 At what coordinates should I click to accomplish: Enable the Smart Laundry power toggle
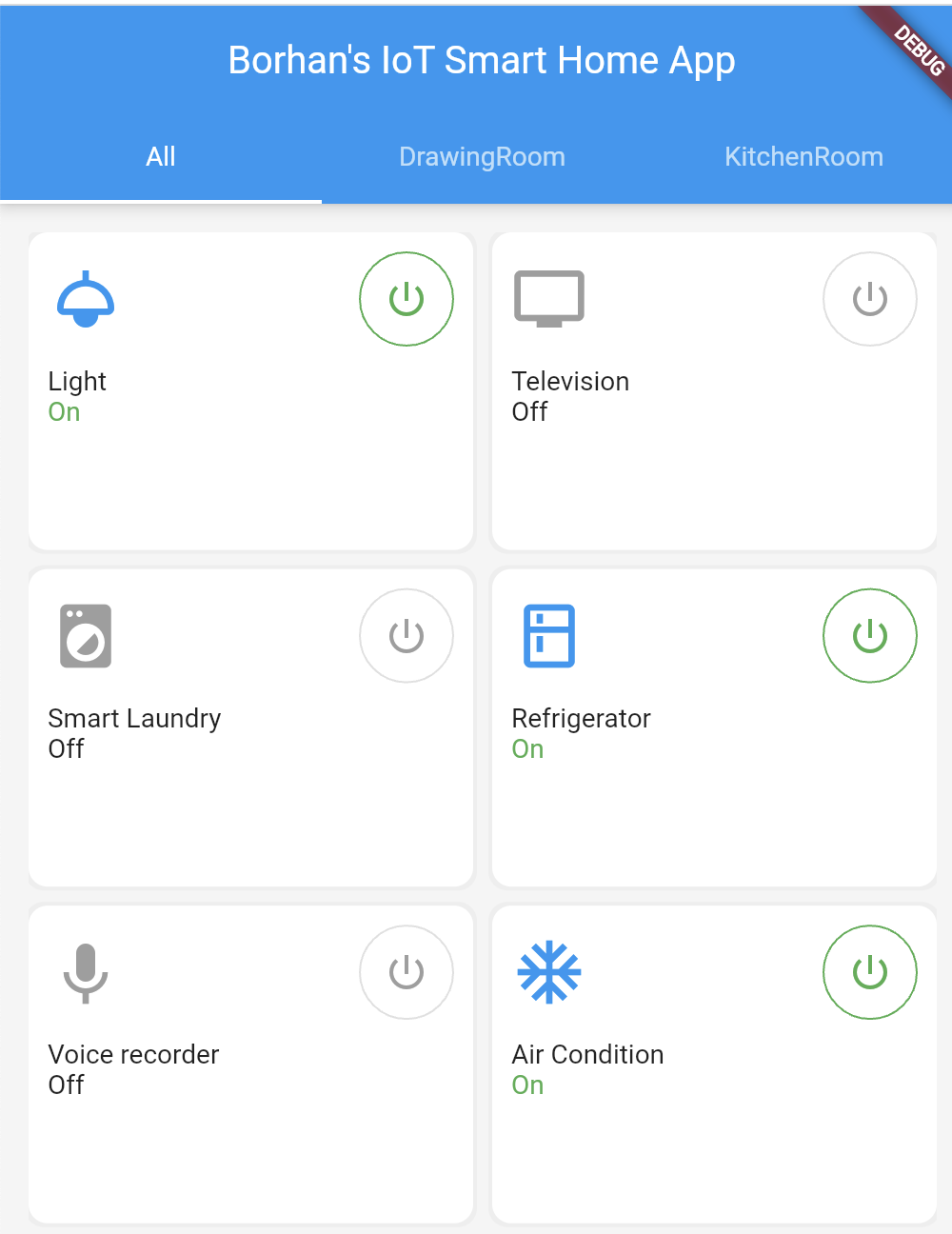click(x=407, y=635)
